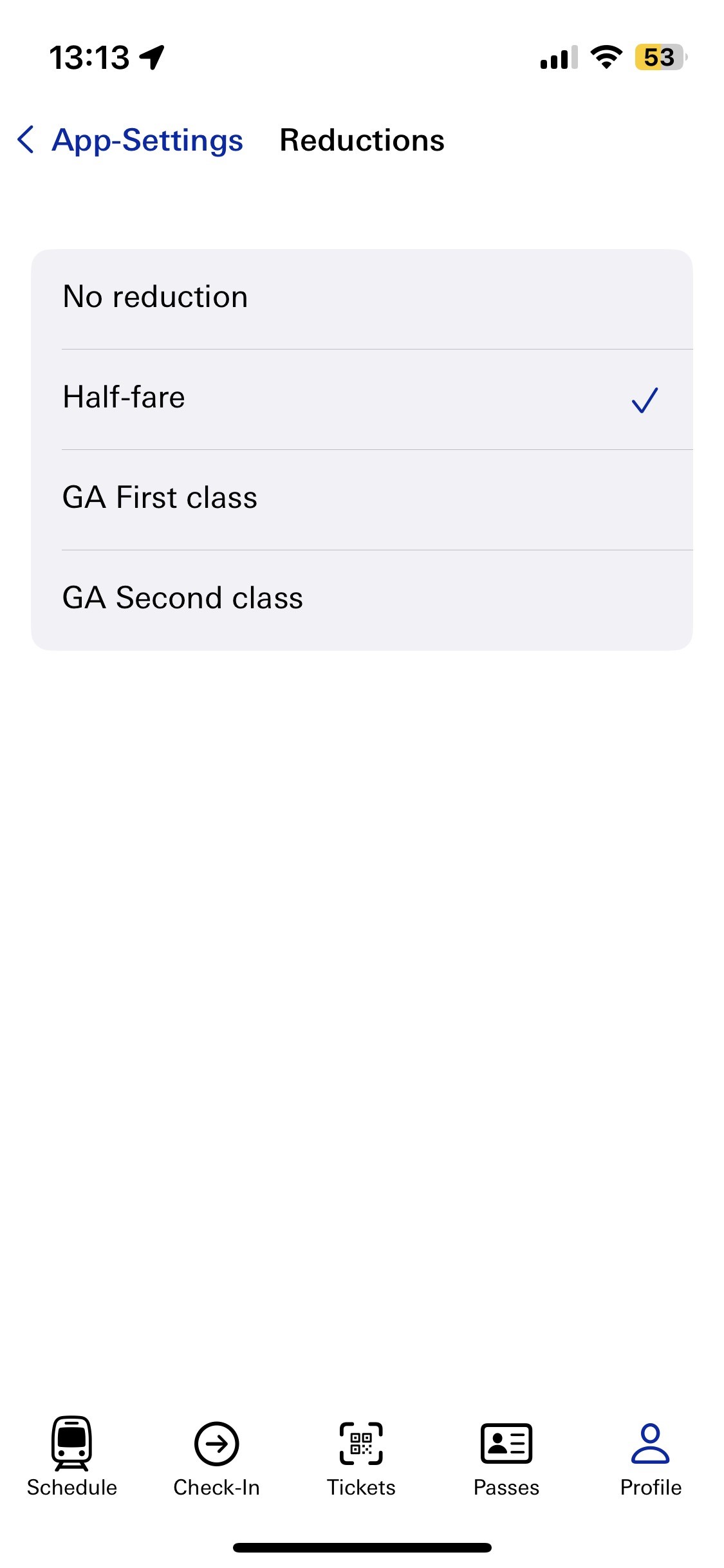Screen dimensions: 724x1568
Task: Switch to the Schedule tab
Action: 72,1457
